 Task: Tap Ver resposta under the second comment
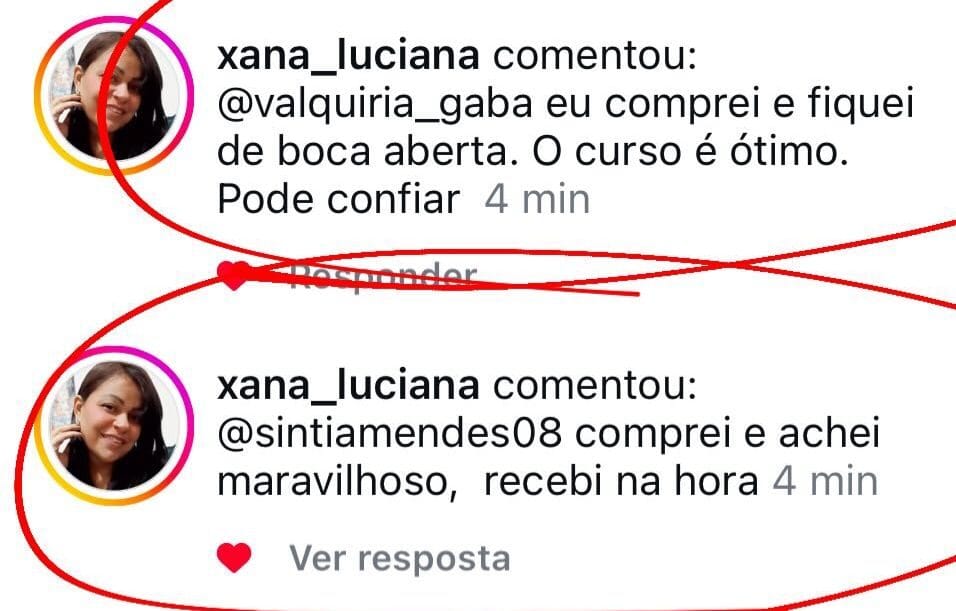pos(399,558)
